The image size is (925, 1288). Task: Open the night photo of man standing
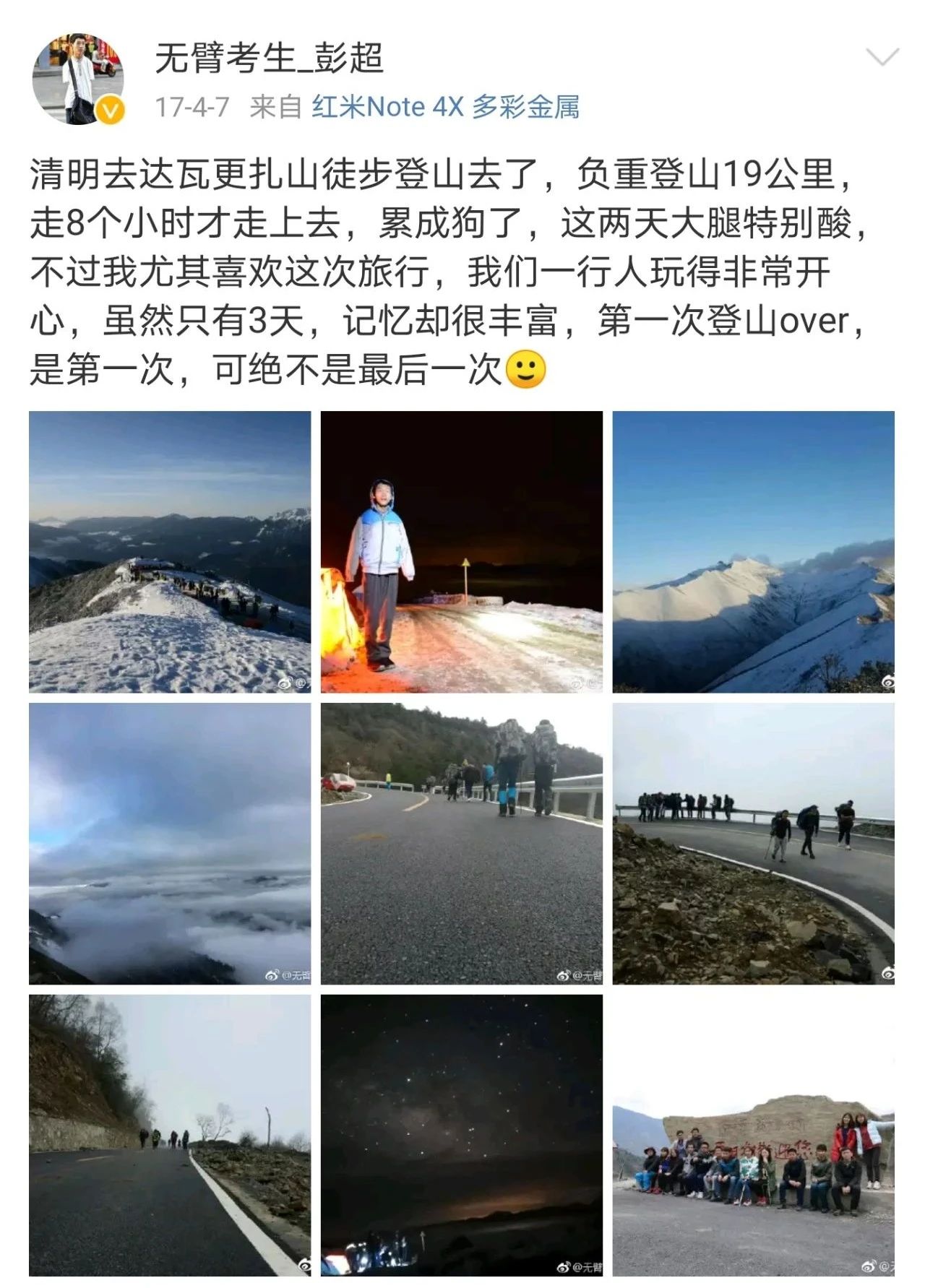coord(461,552)
